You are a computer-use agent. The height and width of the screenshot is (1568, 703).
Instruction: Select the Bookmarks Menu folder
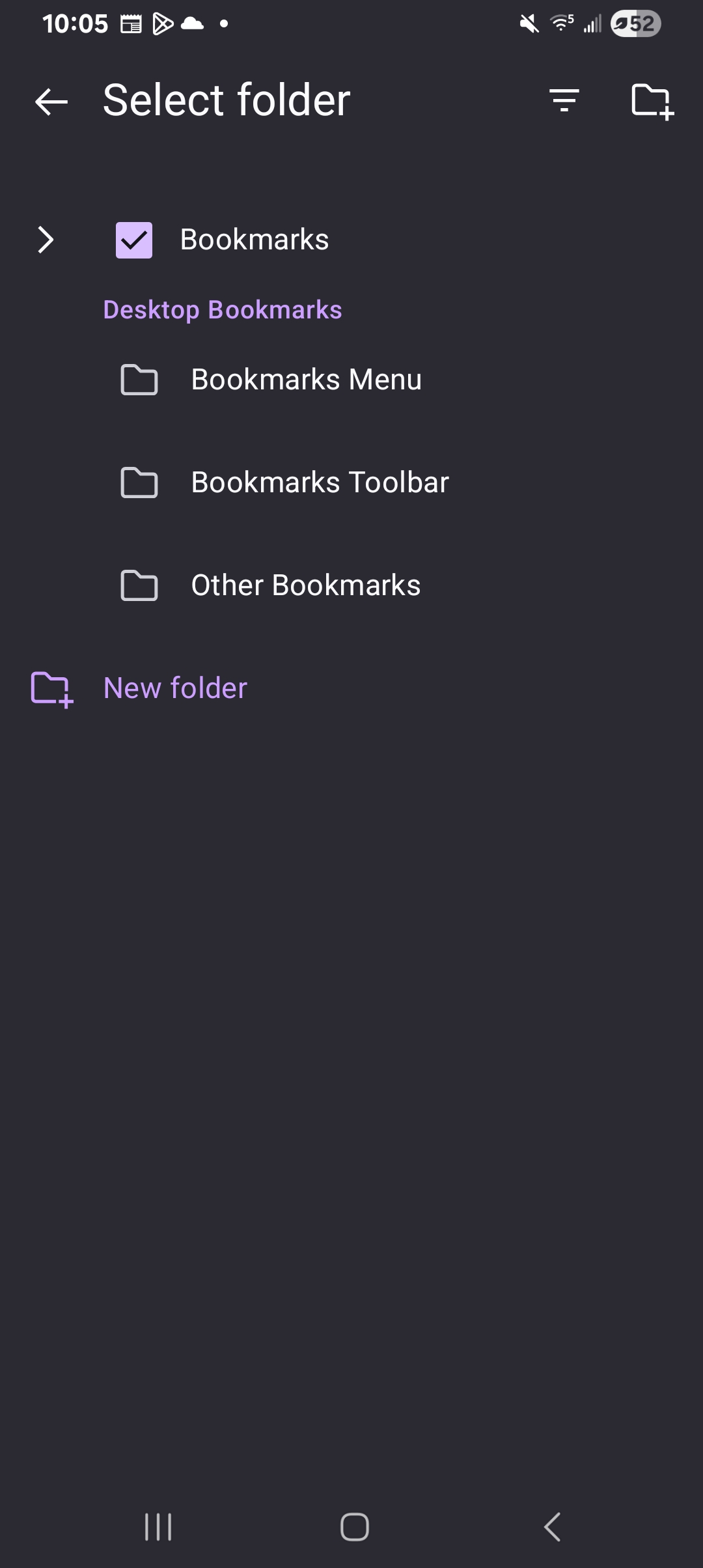(x=306, y=380)
